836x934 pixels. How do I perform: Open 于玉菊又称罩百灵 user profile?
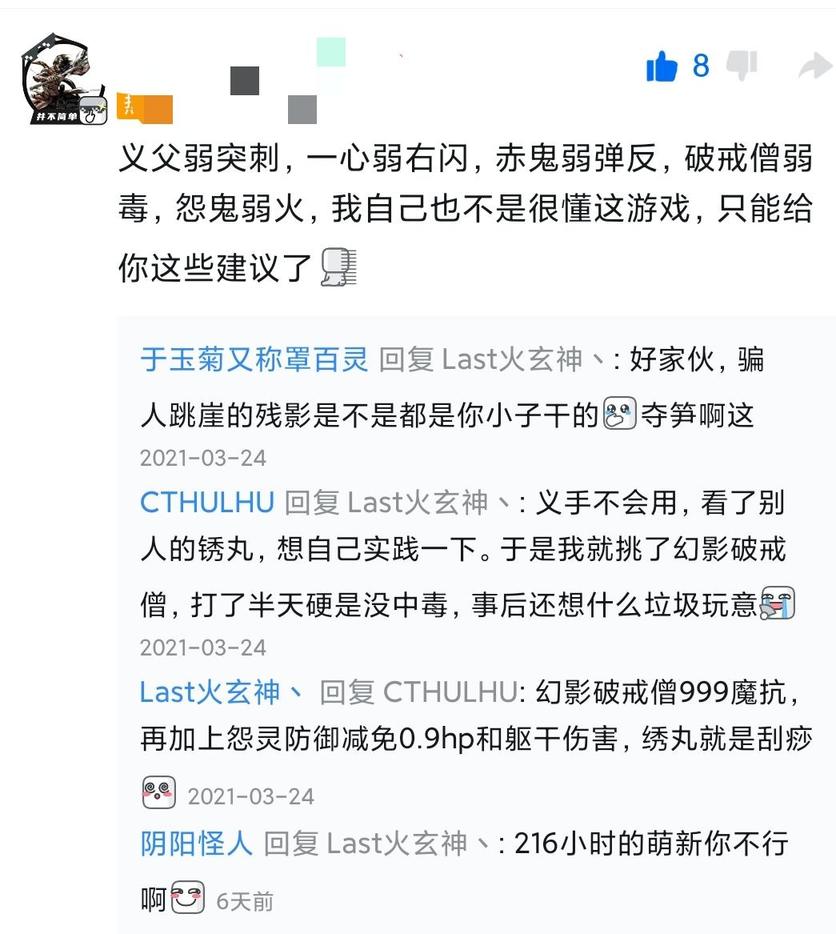(254, 360)
